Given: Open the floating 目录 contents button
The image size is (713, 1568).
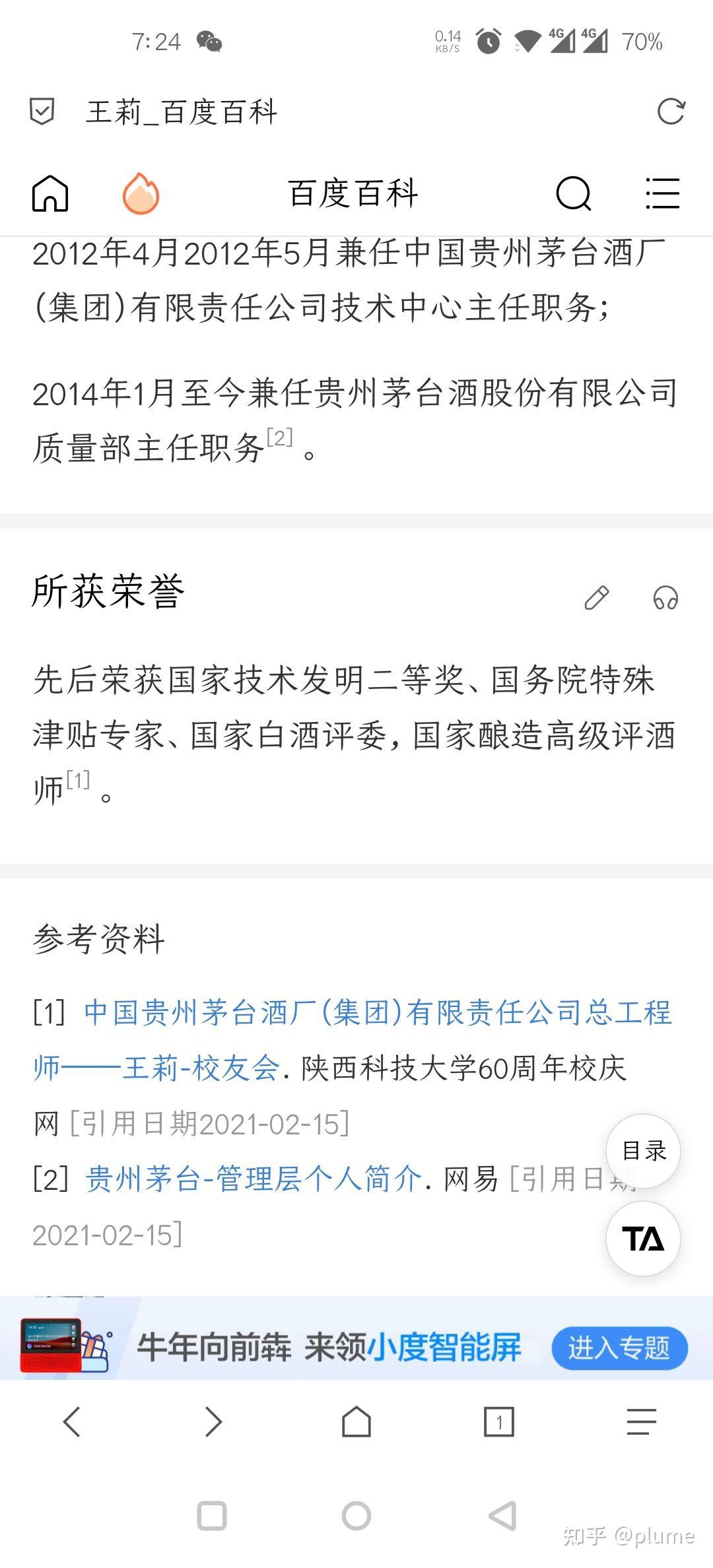Looking at the screenshot, I should pos(642,1150).
